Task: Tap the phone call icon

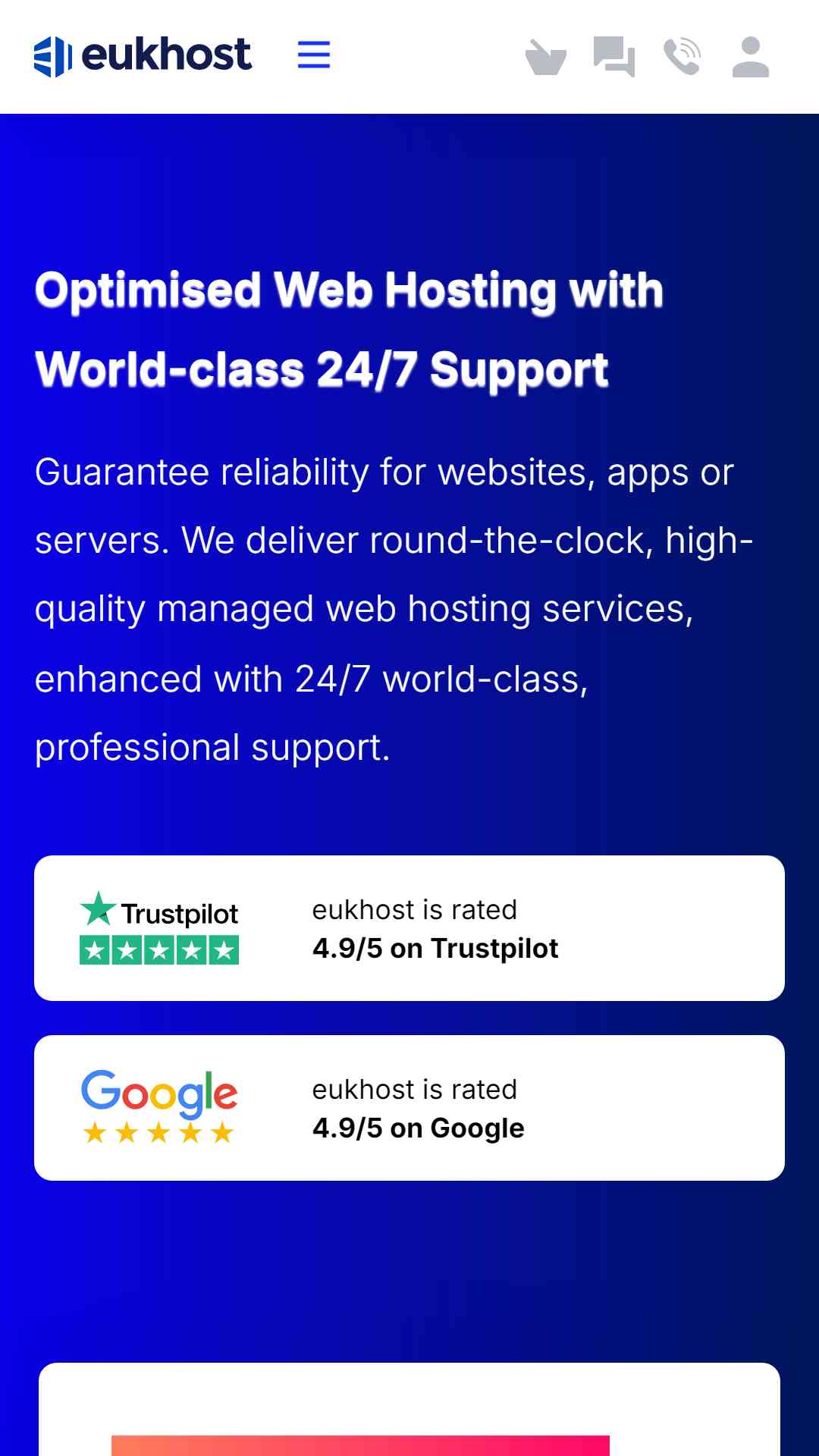Action: [x=682, y=57]
